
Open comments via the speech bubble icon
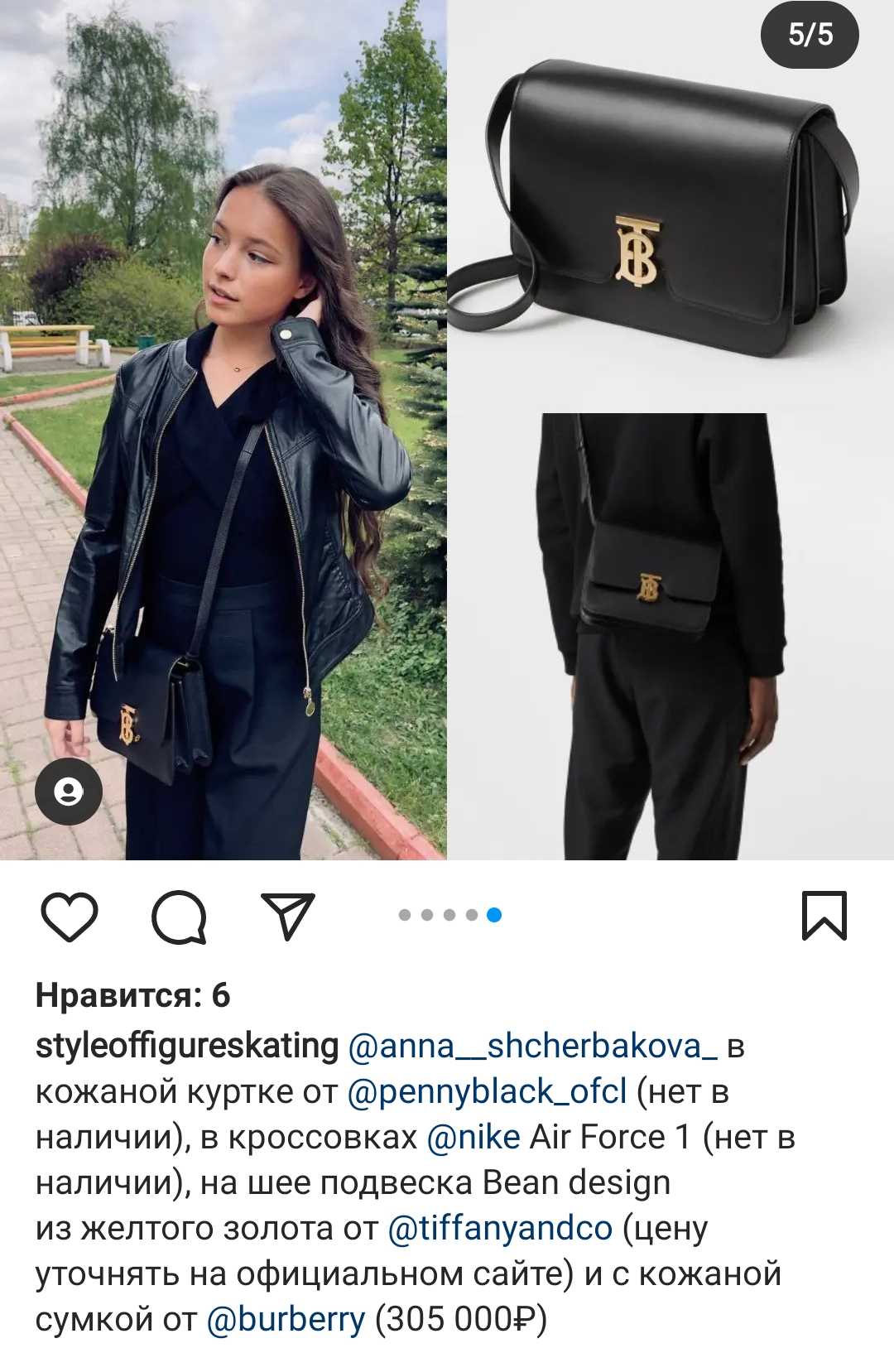179,917
